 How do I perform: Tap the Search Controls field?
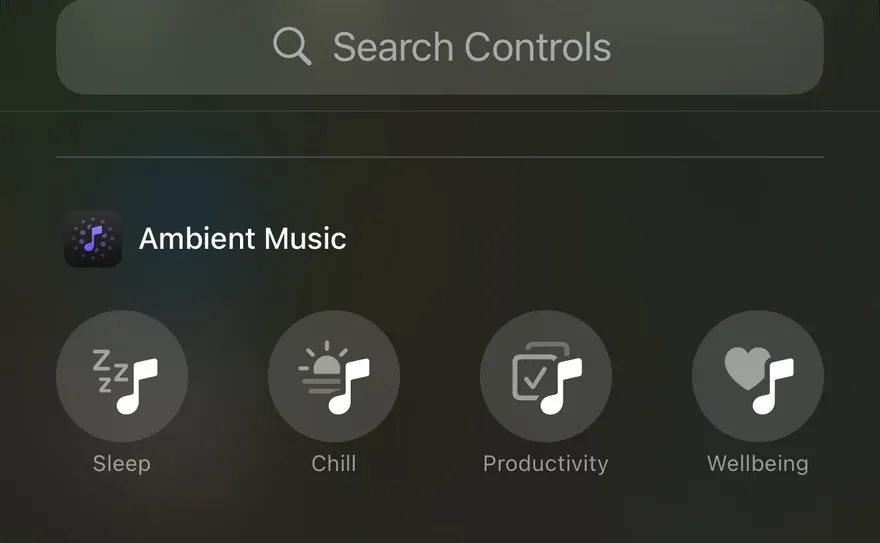point(440,47)
